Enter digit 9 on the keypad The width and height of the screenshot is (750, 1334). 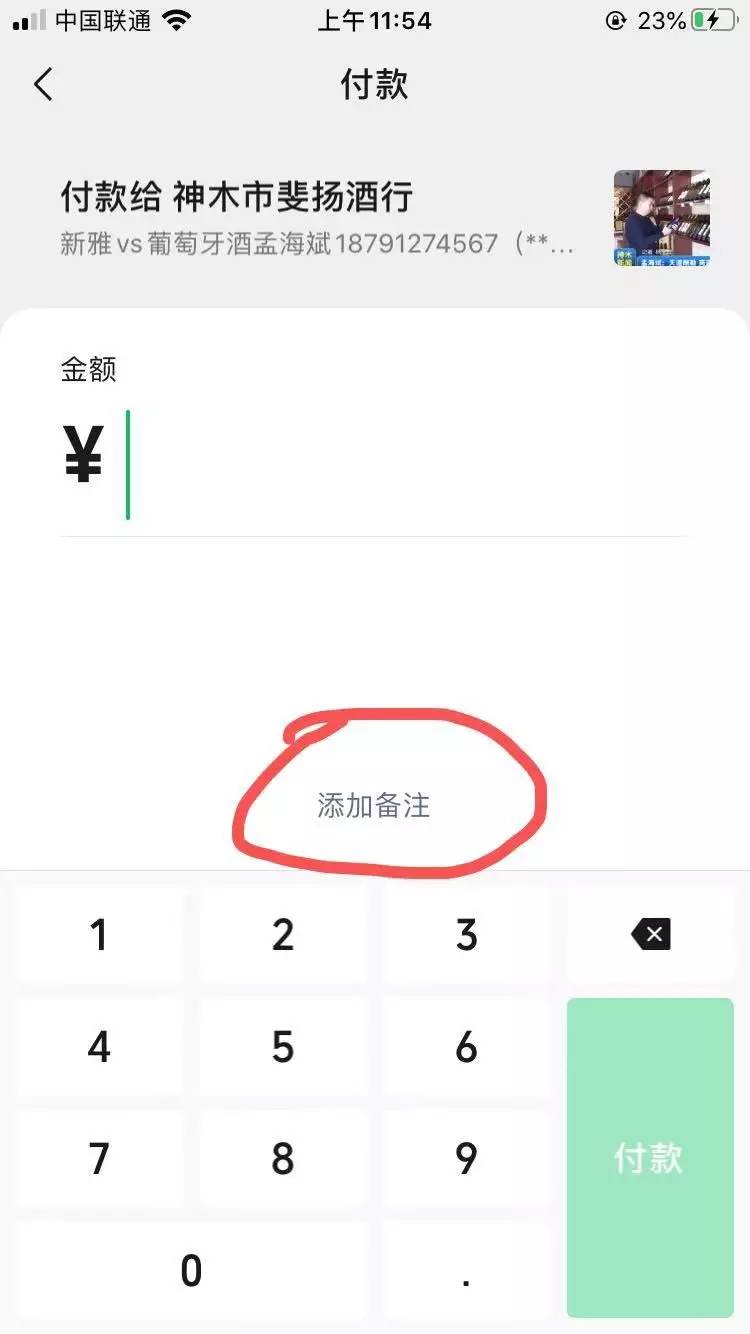point(466,1159)
